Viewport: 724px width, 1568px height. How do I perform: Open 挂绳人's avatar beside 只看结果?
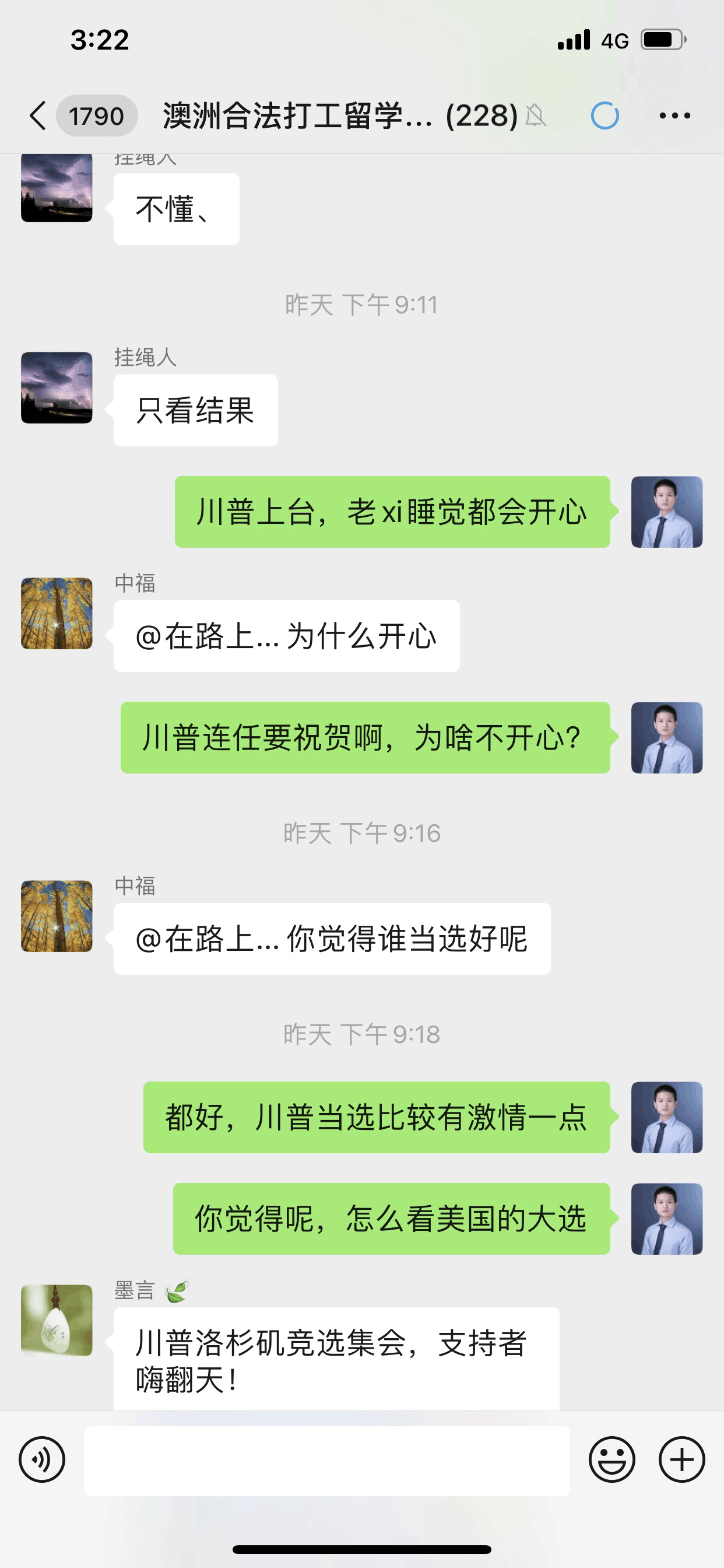57,388
